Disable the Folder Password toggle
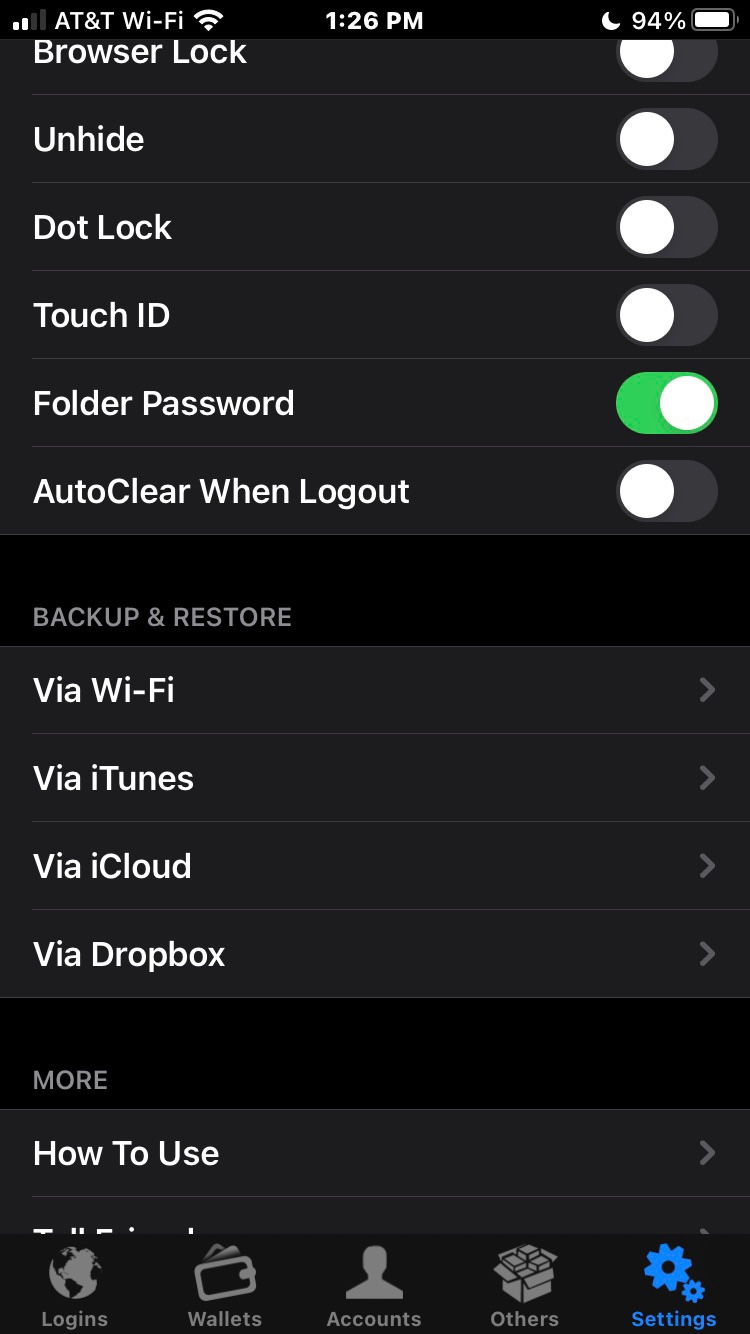Screen dimensions: 750x1334 coord(666,403)
